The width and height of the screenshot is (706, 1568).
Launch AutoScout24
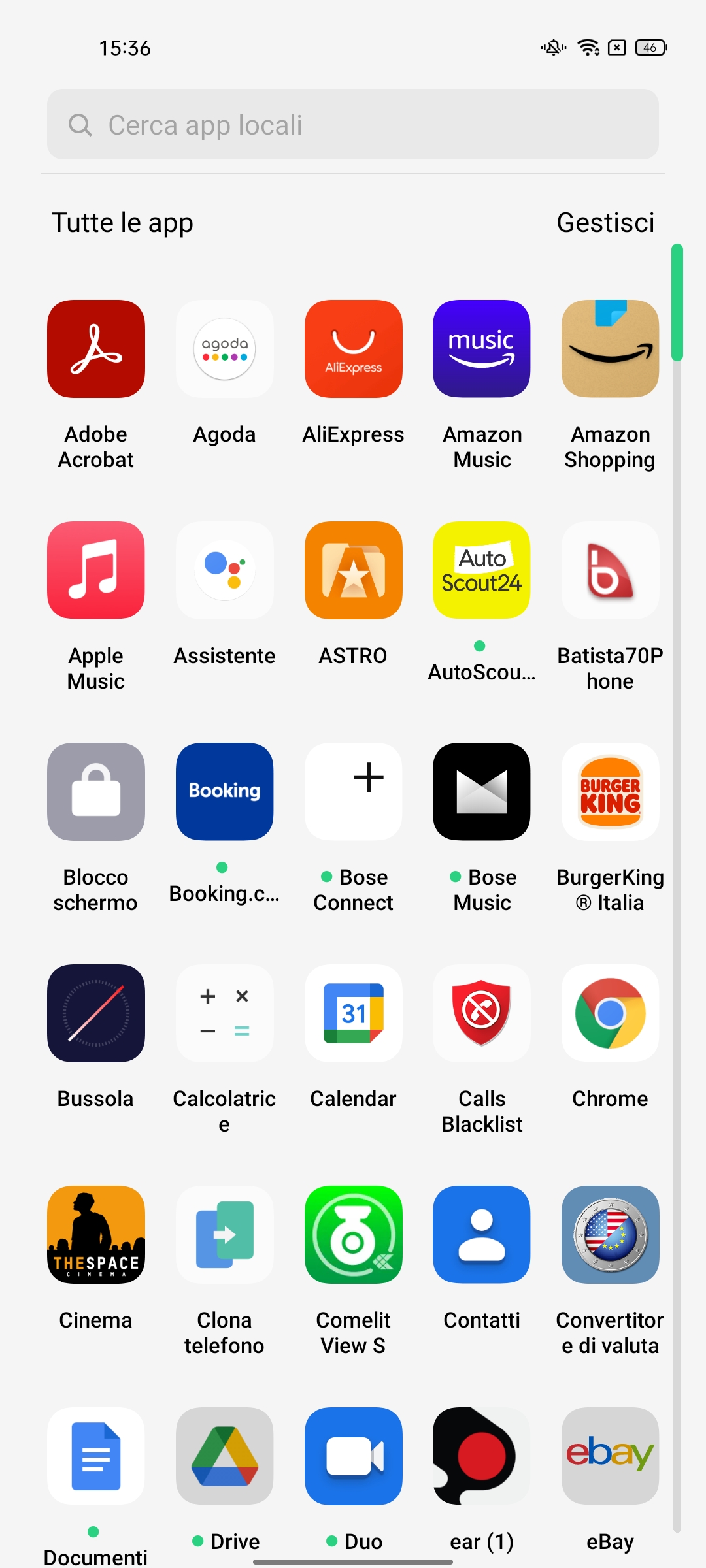tap(482, 570)
